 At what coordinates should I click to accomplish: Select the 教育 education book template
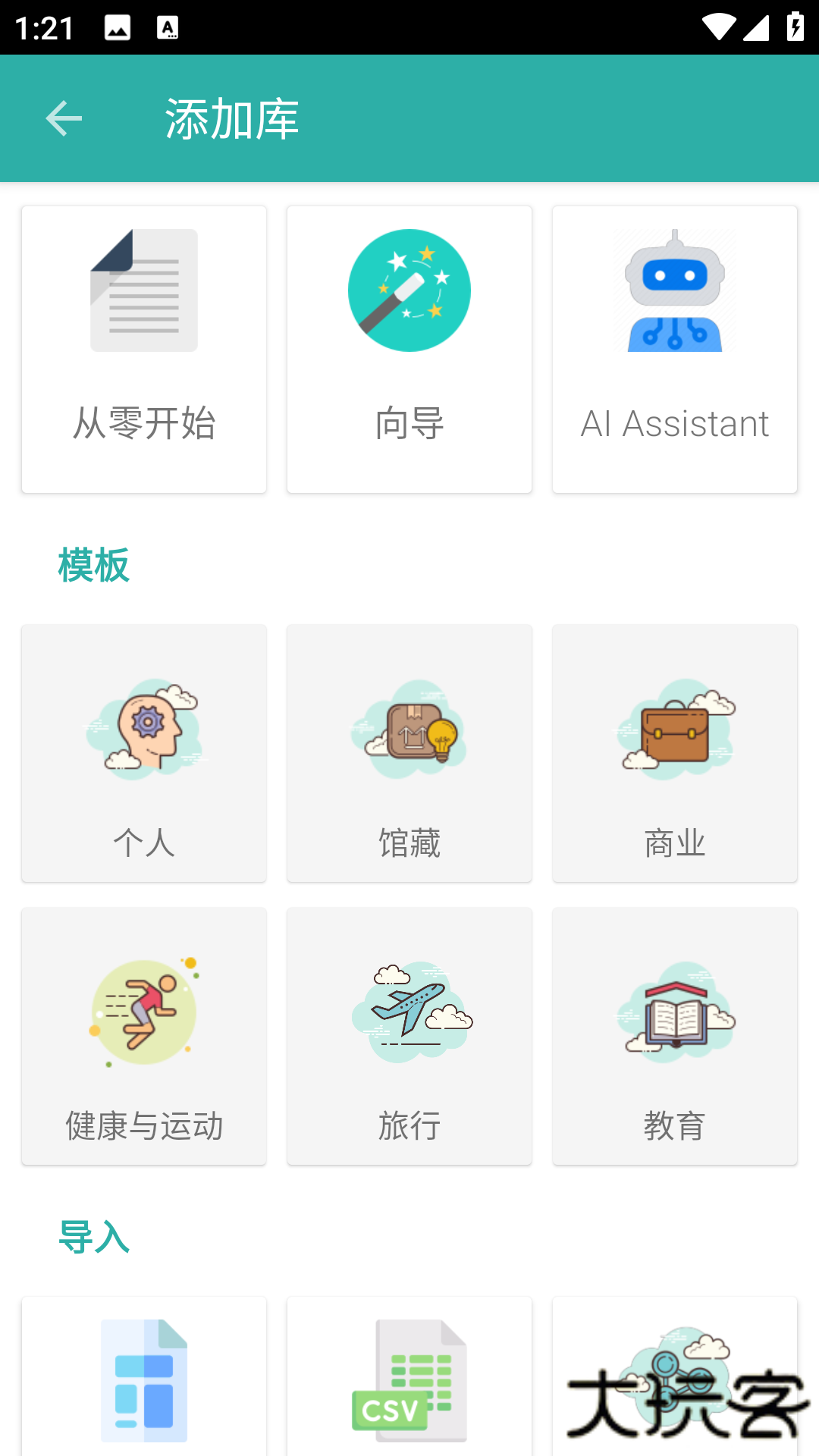coord(674,1036)
